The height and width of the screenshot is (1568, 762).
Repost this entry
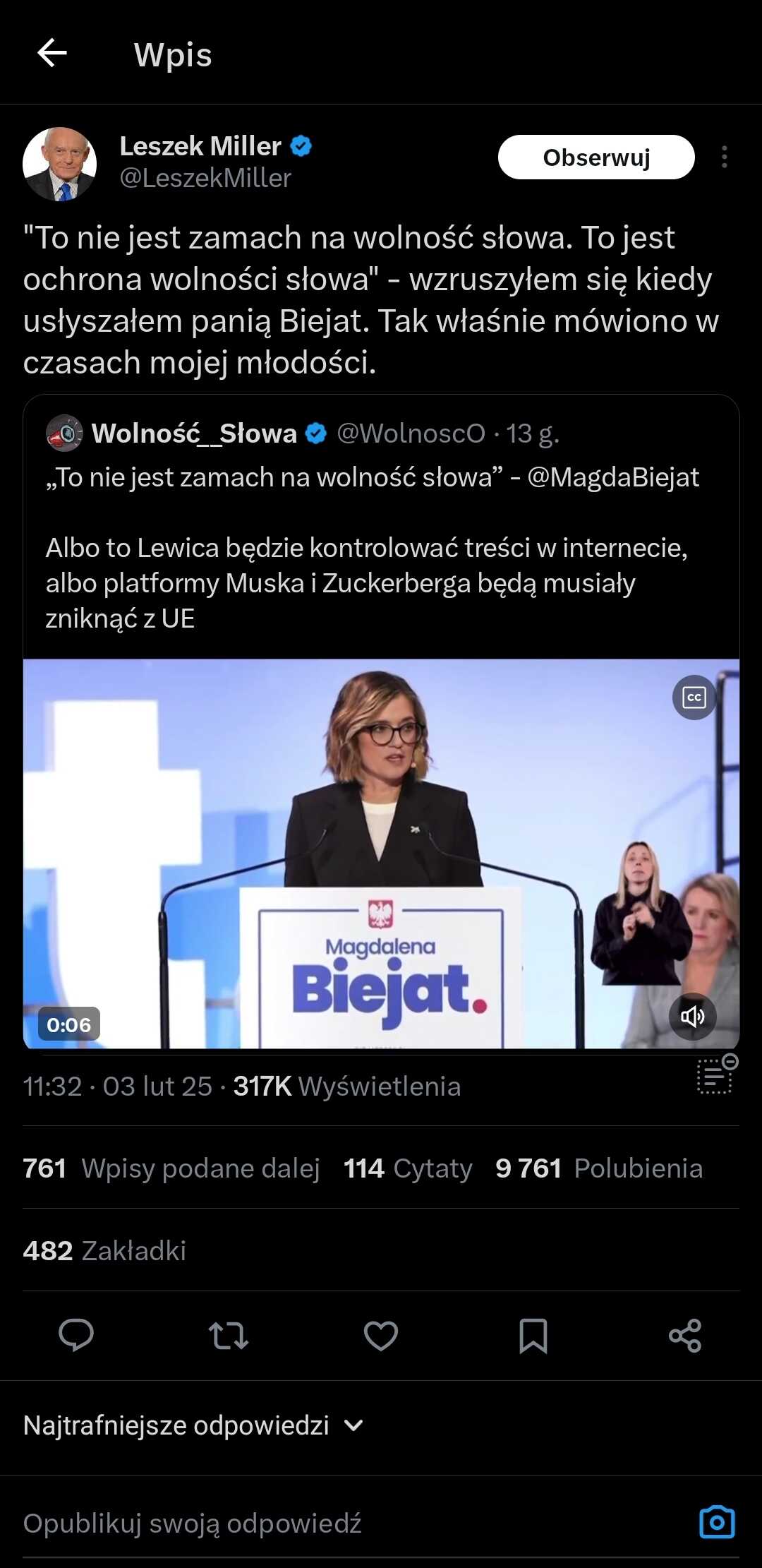229,1336
